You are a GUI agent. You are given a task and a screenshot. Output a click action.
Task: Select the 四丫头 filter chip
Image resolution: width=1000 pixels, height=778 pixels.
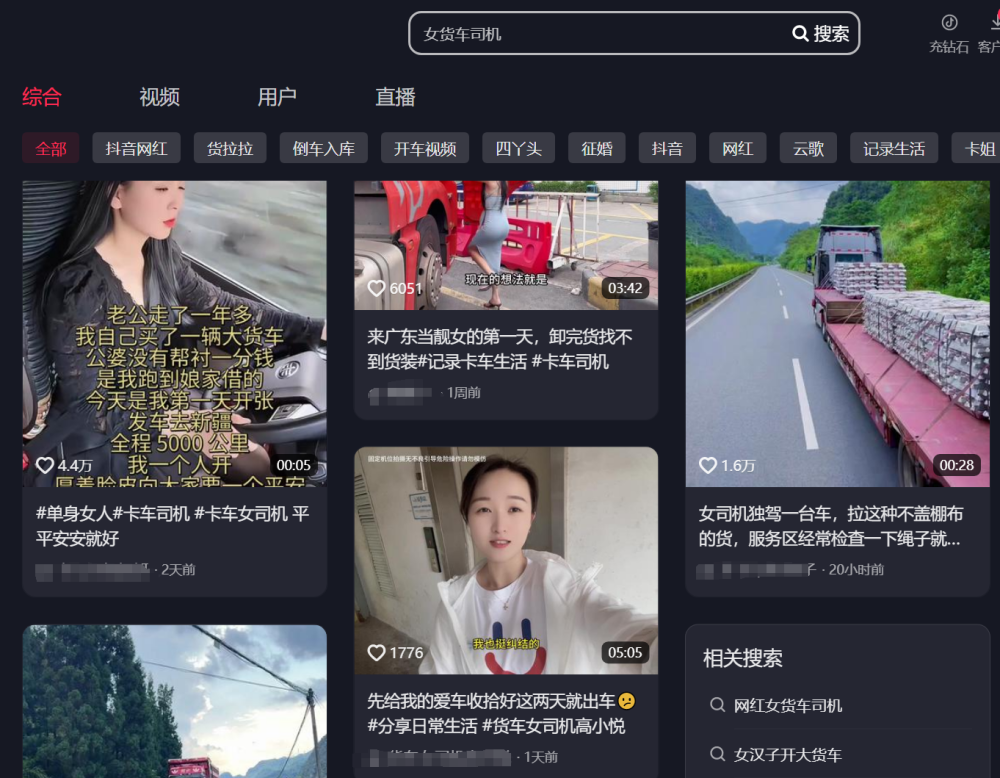pos(518,148)
